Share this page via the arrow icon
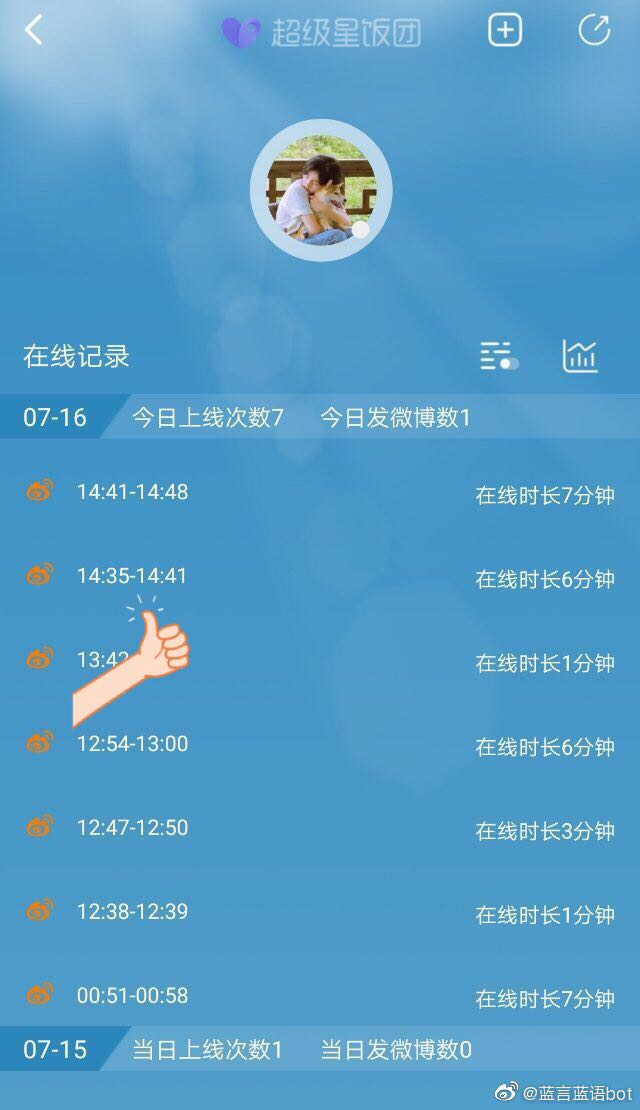 point(594,31)
